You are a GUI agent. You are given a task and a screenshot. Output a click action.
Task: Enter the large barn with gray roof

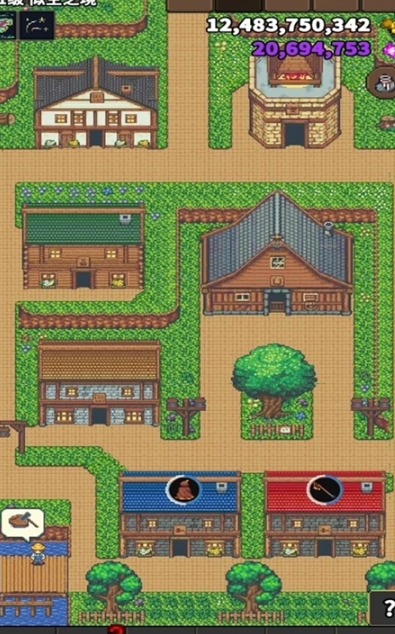[x=277, y=255]
